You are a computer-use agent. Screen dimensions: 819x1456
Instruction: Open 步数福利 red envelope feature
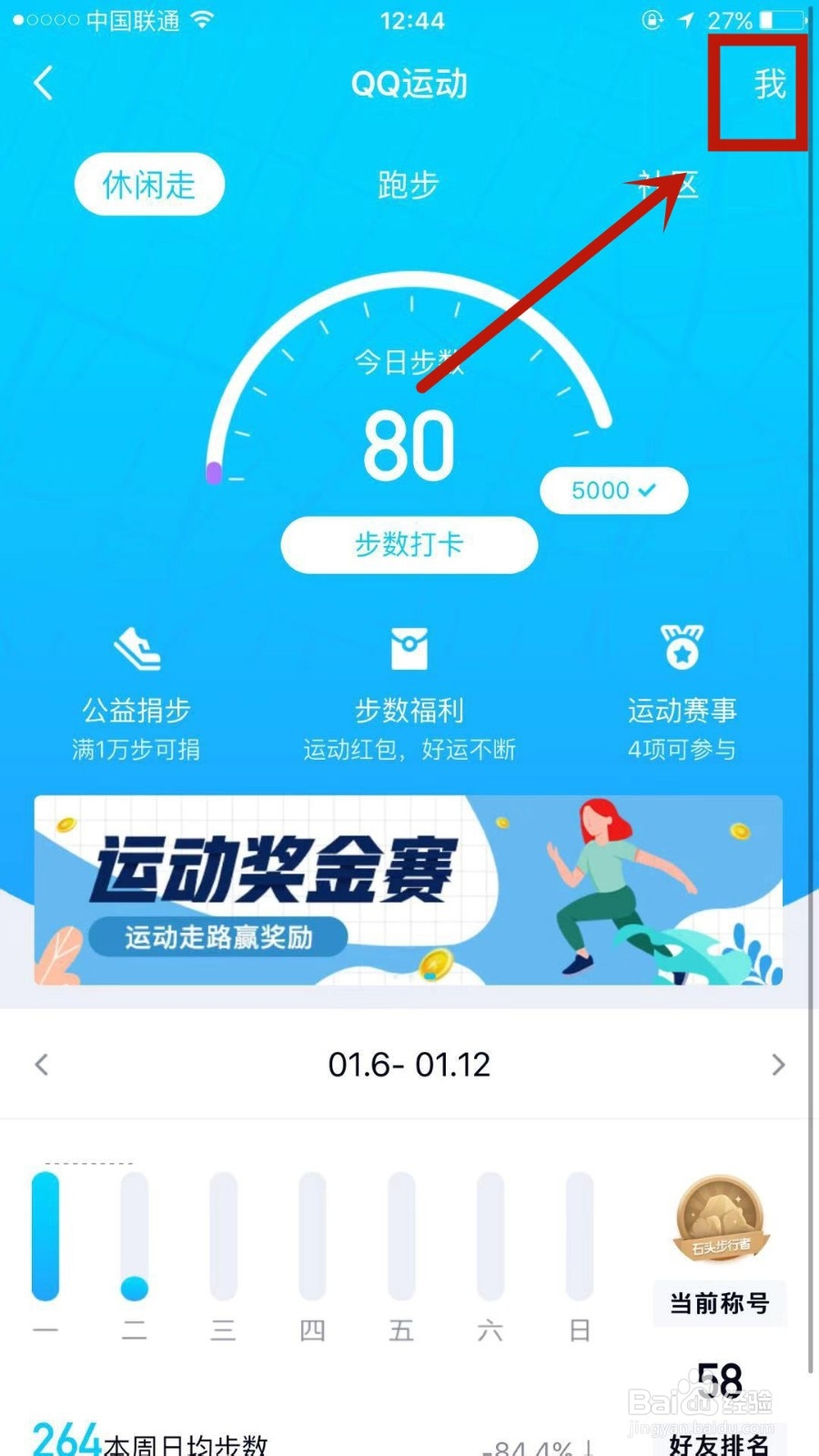point(409,648)
